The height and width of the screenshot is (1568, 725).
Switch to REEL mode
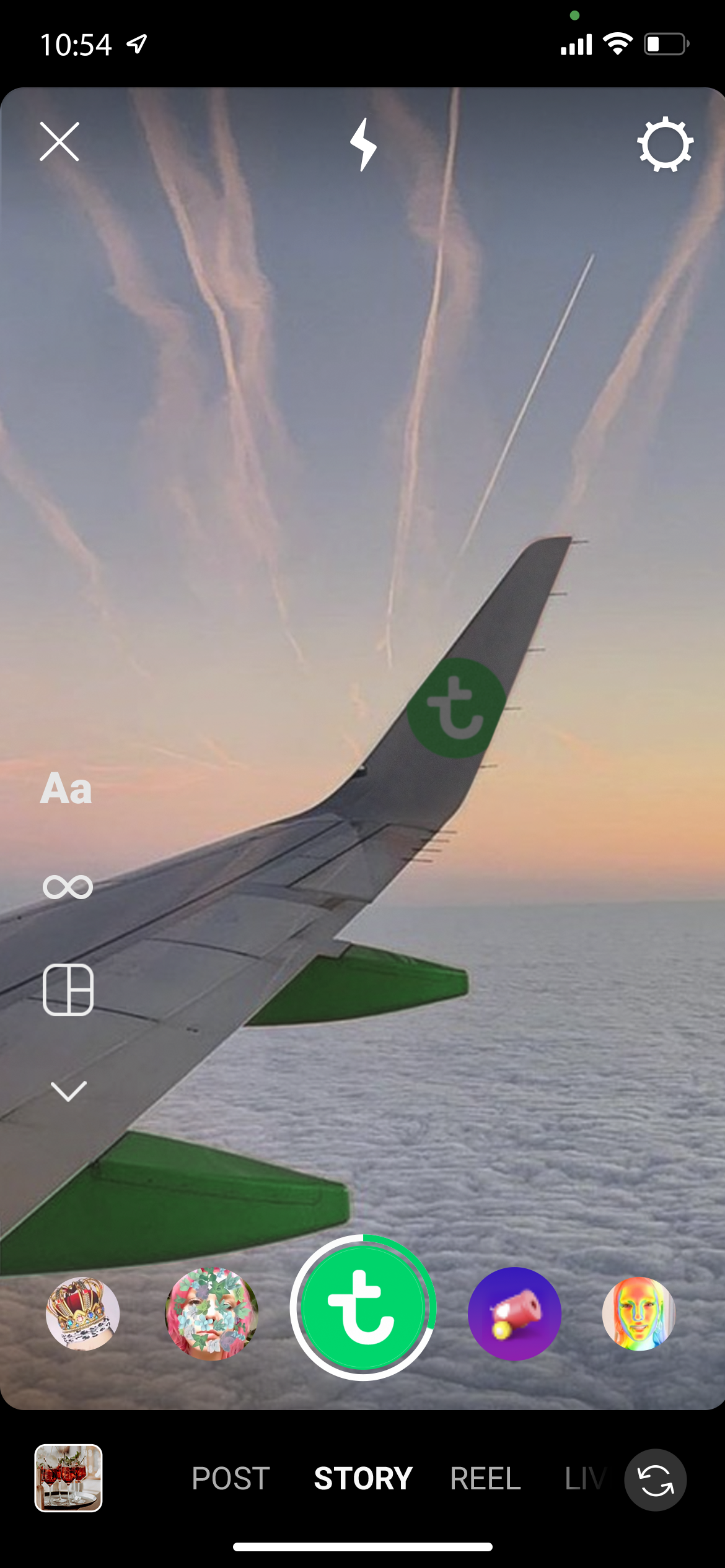click(x=485, y=1479)
